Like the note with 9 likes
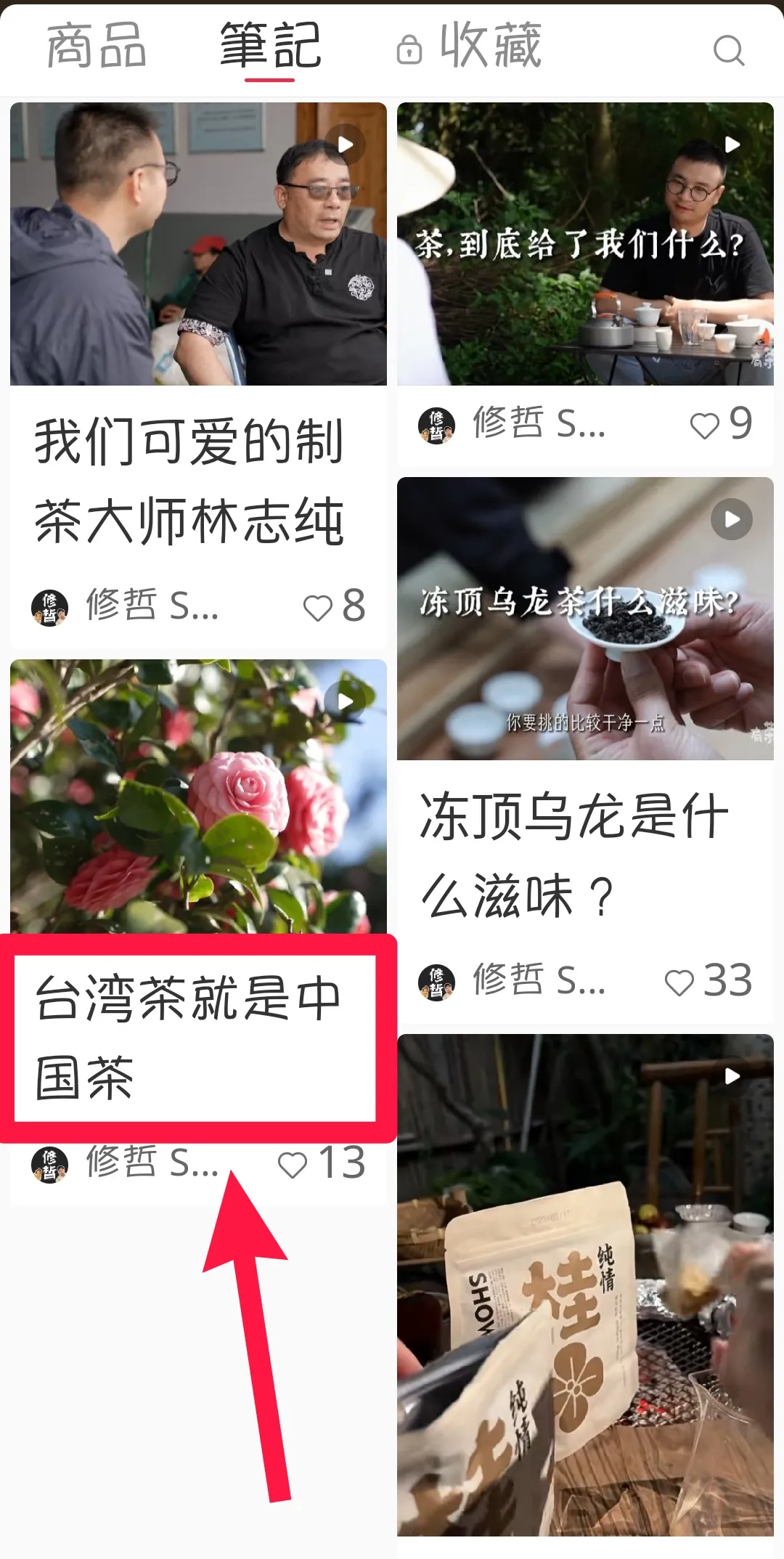The height and width of the screenshot is (1559, 784). [x=704, y=425]
